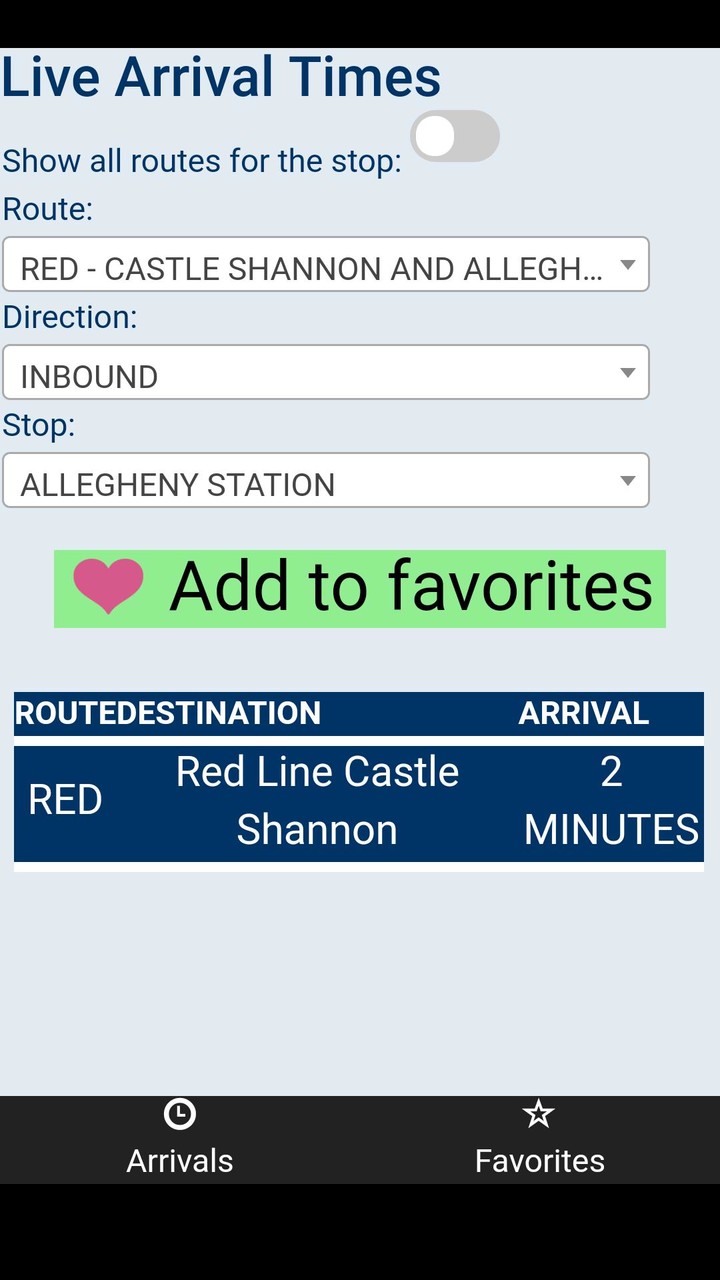Image resolution: width=720 pixels, height=1280 pixels.
Task: Click the dropdown arrow on the Route selector
Action: [x=628, y=264]
